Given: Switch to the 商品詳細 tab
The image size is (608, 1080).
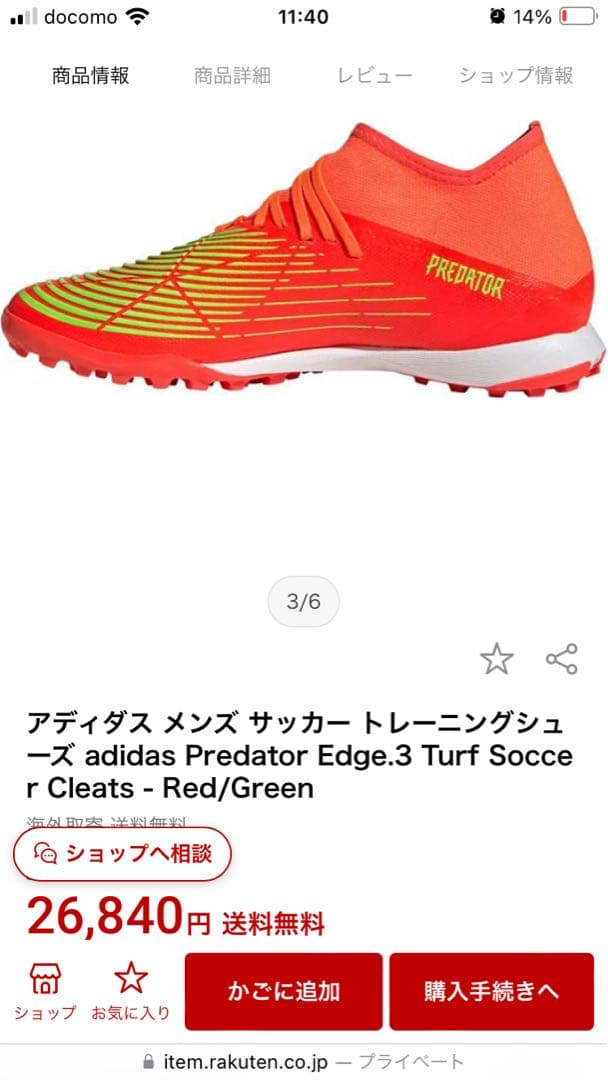Looking at the screenshot, I should tap(232, 75).
